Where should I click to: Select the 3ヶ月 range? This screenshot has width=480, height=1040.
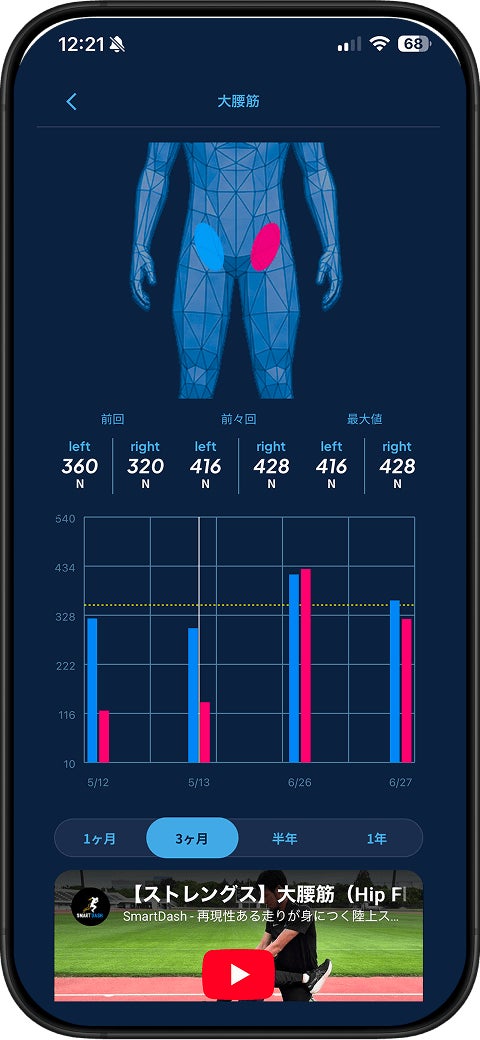pos(192,838)
